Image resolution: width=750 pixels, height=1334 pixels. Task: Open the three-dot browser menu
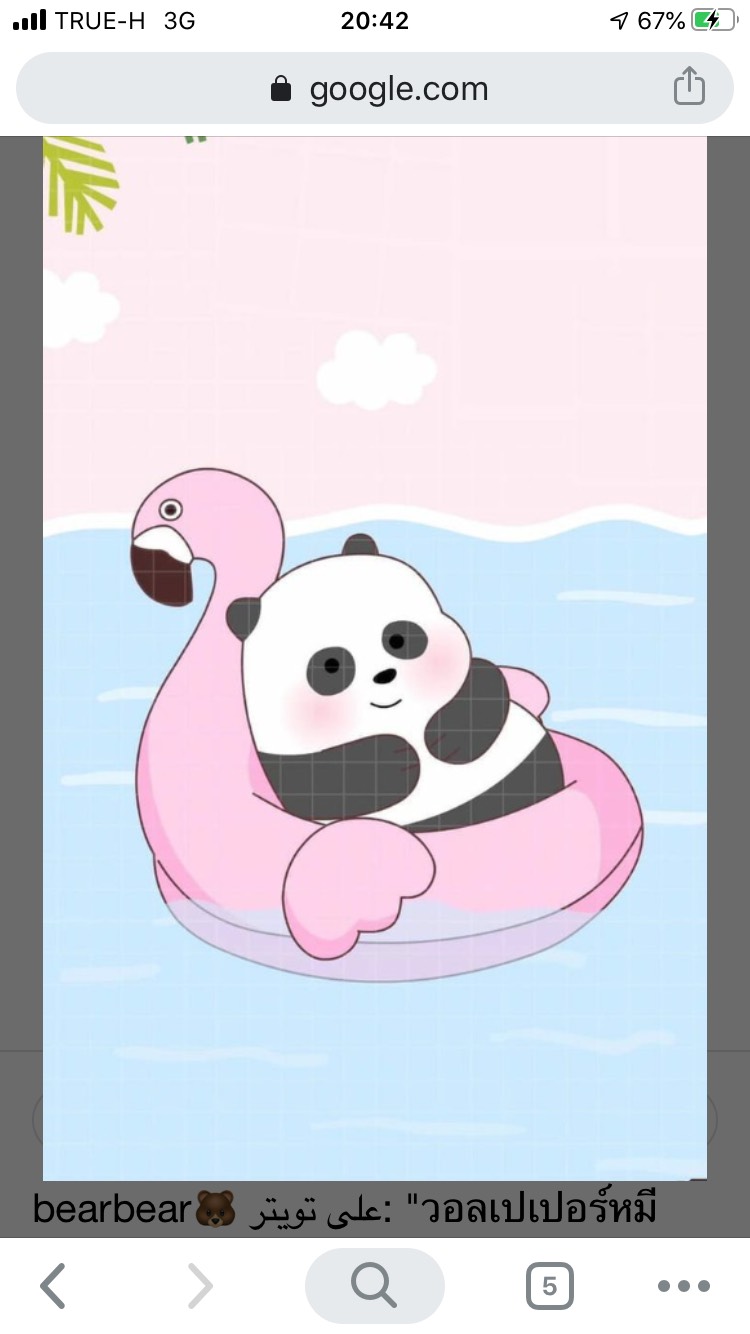coord(684,1286)
